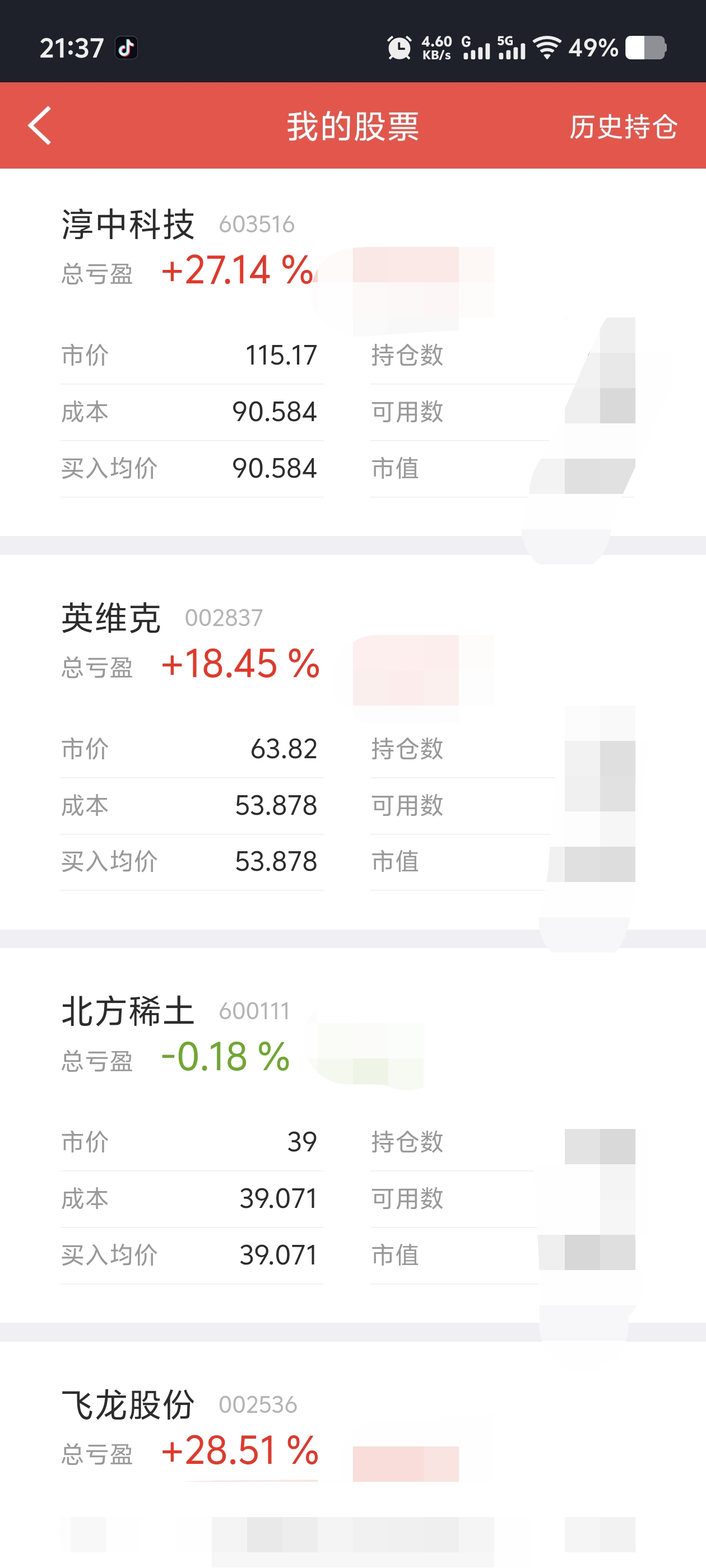Open the 淳中科技 603516 stock card
Image resolution: width=706 pixels, height=1568 pixels.
(x=352, y=352)
